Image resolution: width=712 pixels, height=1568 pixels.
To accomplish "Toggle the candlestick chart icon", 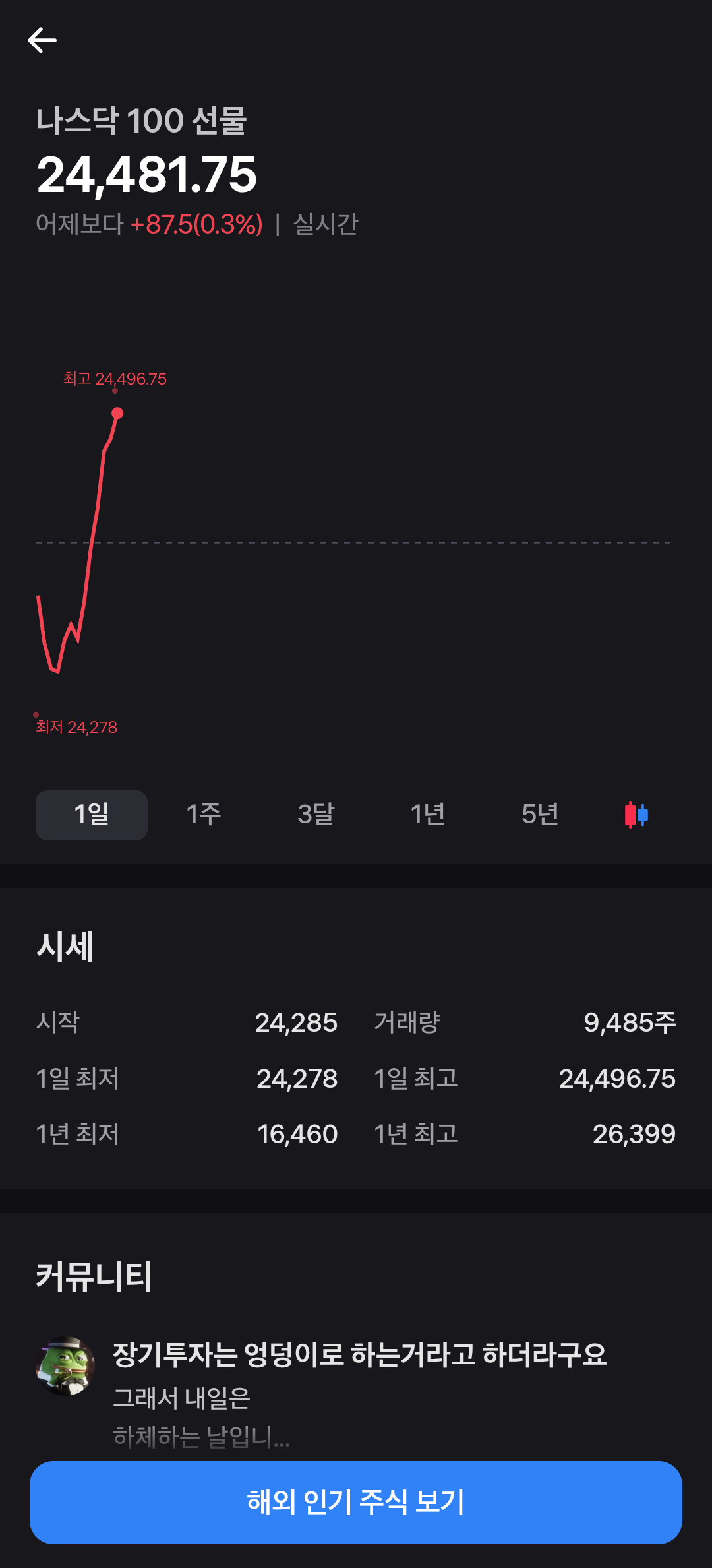I will point(636,815).
